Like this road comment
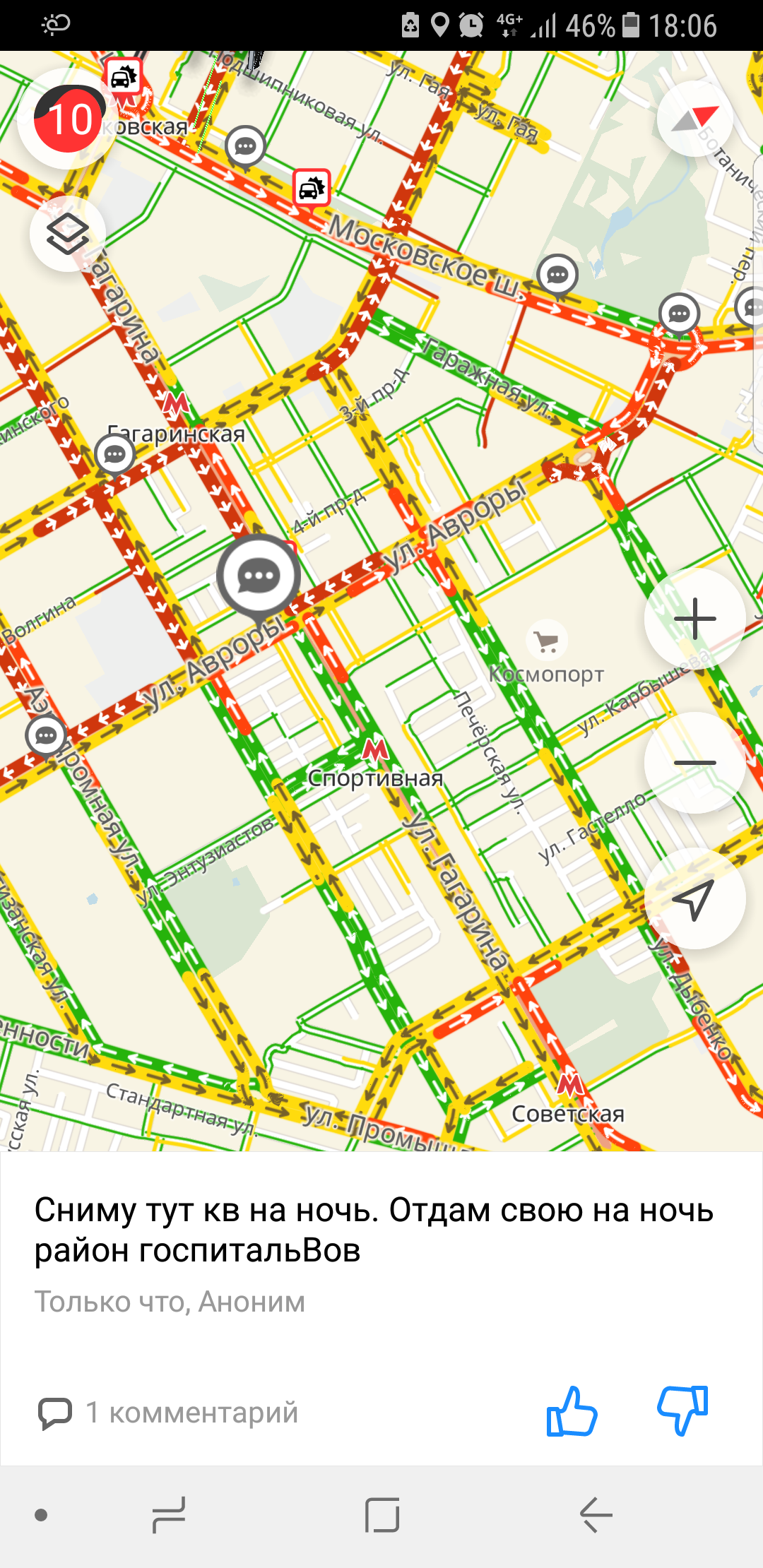Screen dimensions: 763x1568 pyautogui.click(x=572, y=1411)
